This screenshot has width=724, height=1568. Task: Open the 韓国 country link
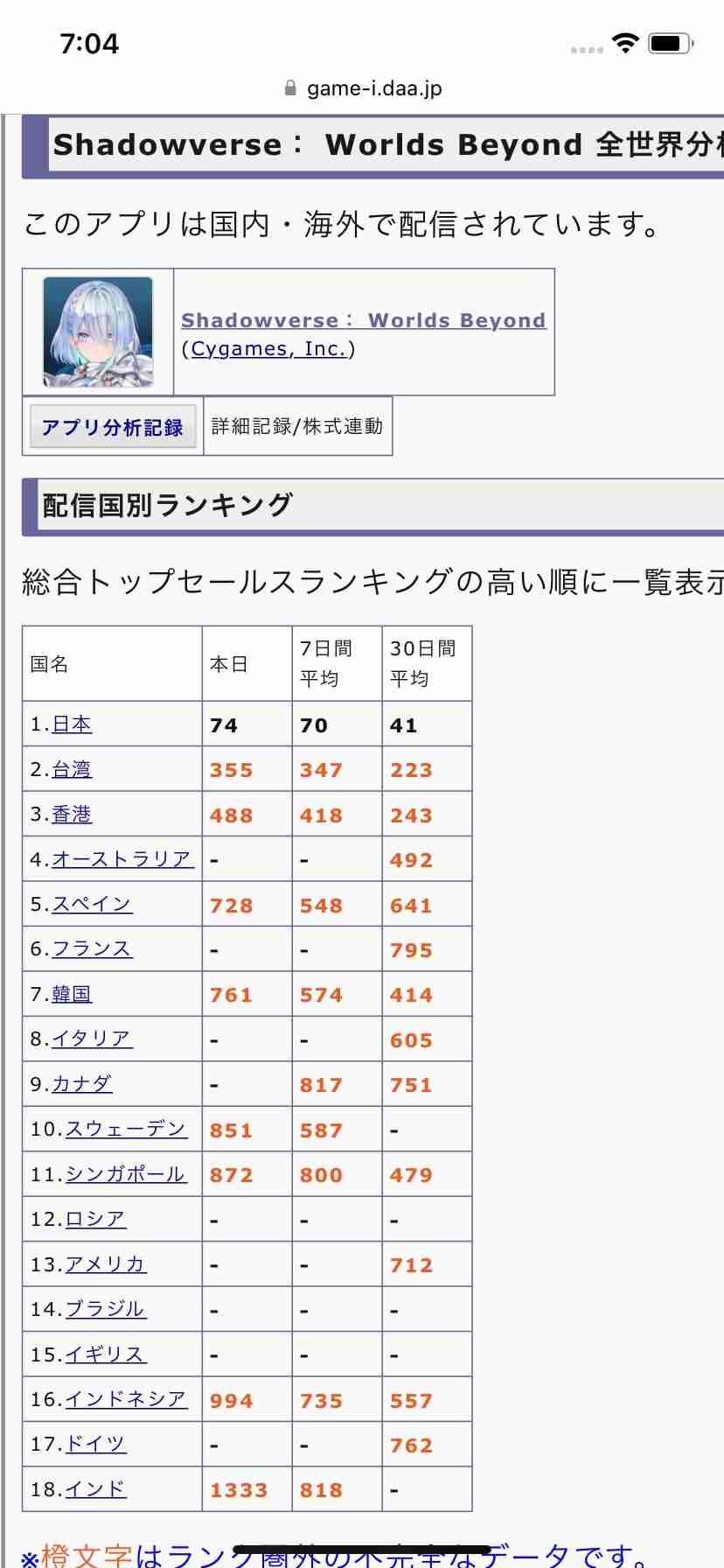click(72, 995)
